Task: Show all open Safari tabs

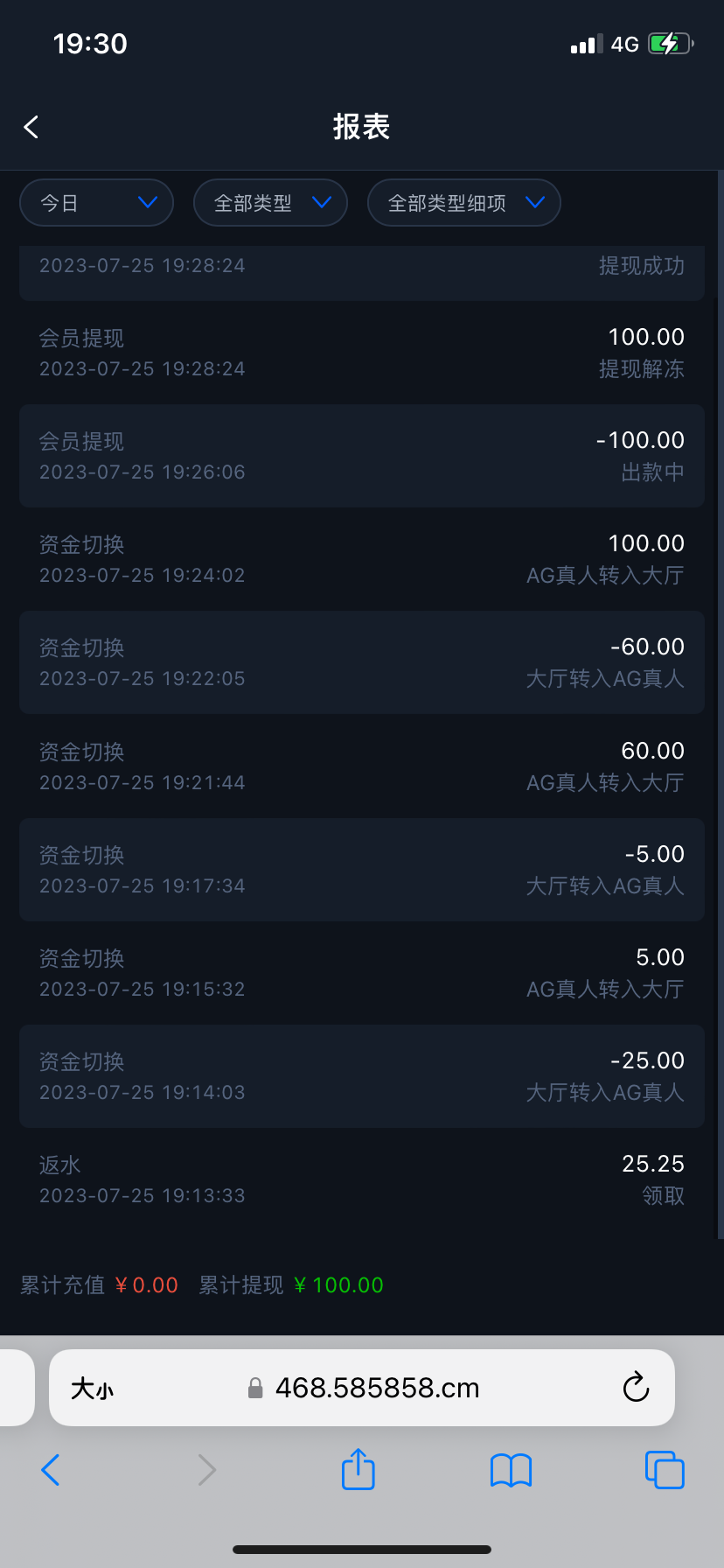Action: click(664, 1469)
